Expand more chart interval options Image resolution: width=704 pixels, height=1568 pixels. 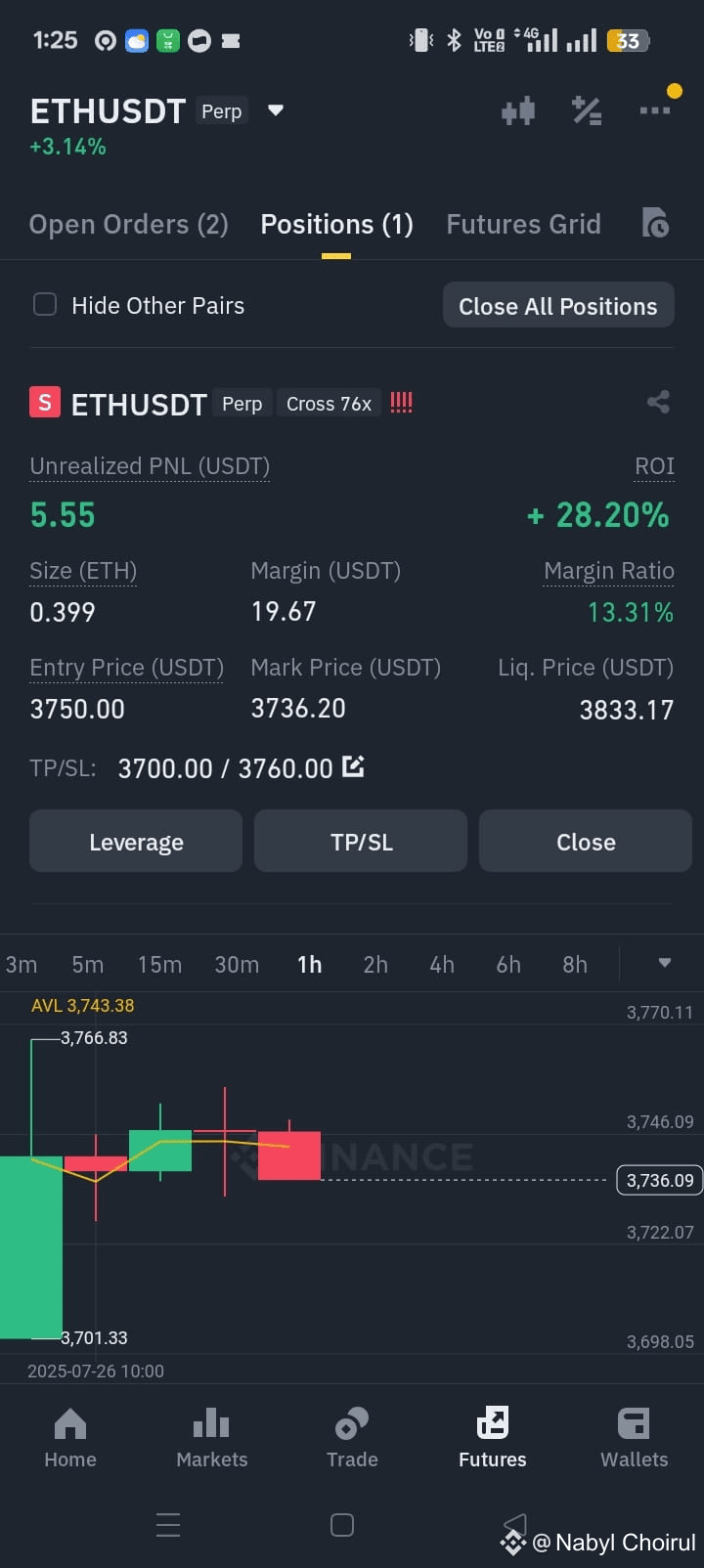coord(665,964)
